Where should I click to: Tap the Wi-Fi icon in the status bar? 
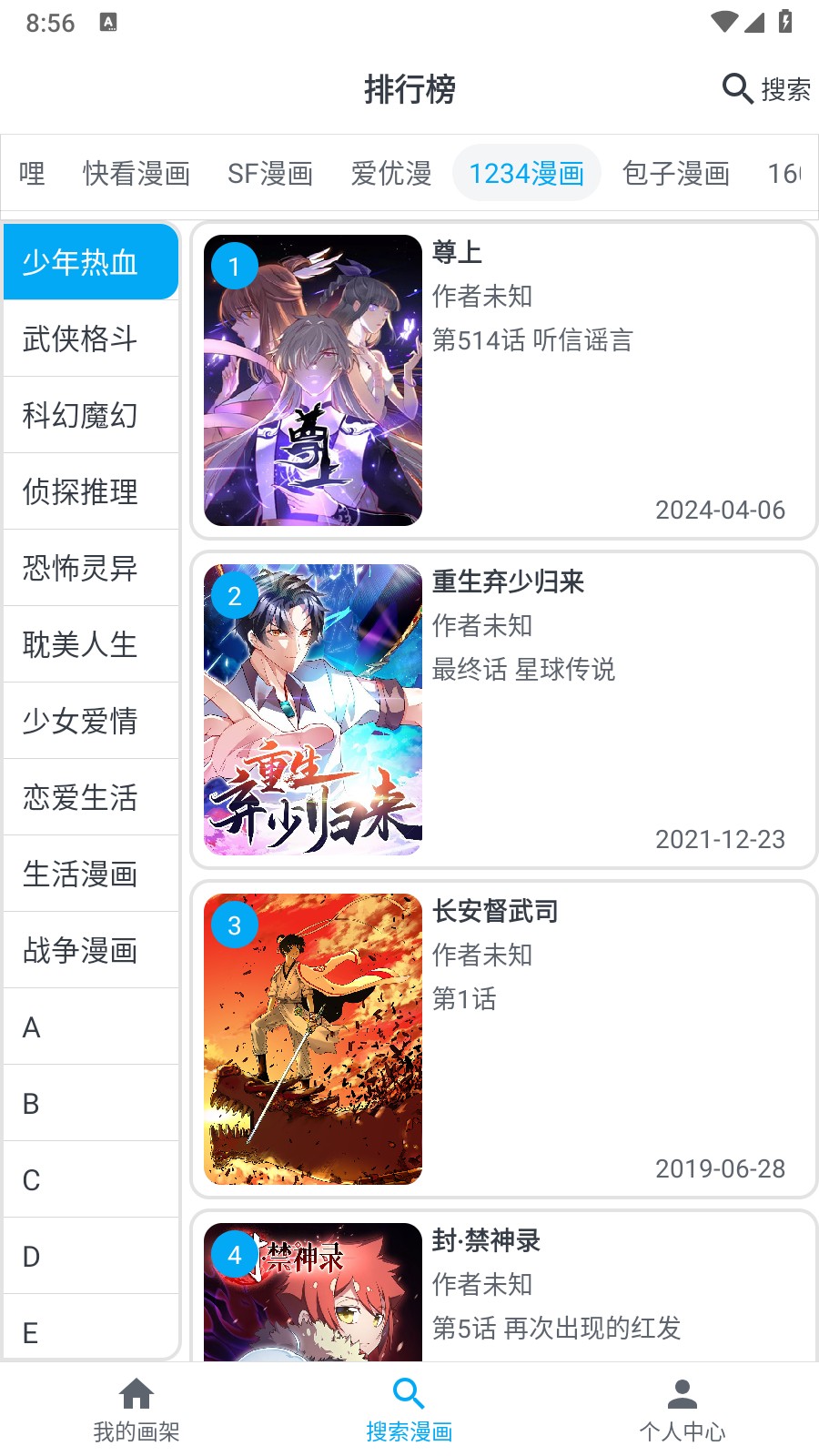723,23
